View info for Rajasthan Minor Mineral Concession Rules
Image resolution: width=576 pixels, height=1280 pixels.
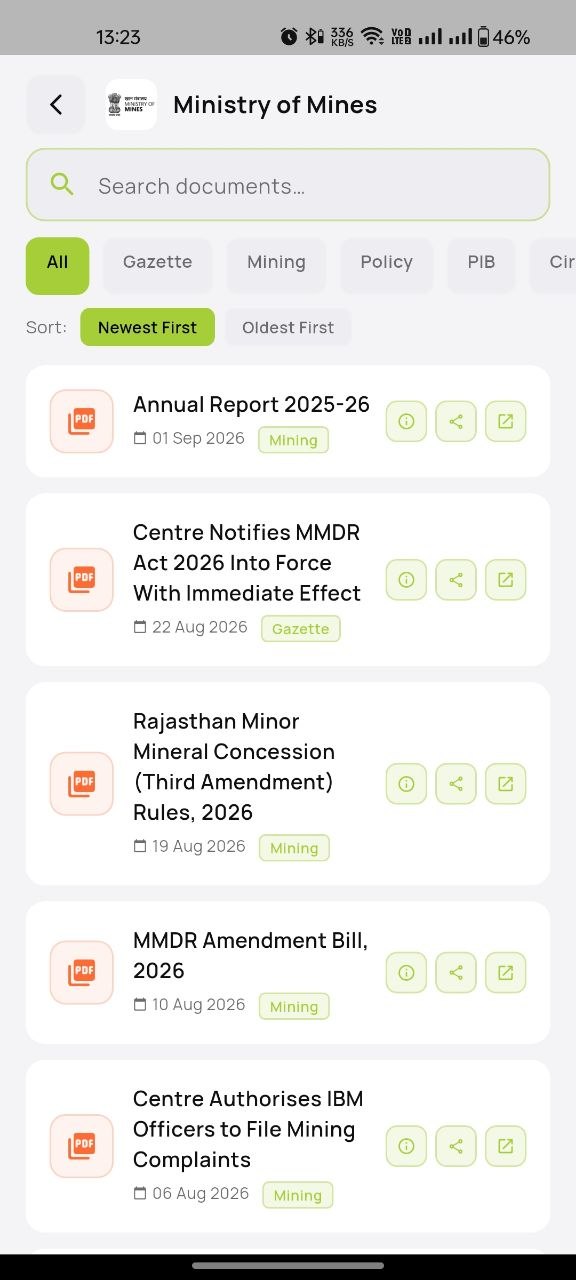406,784
